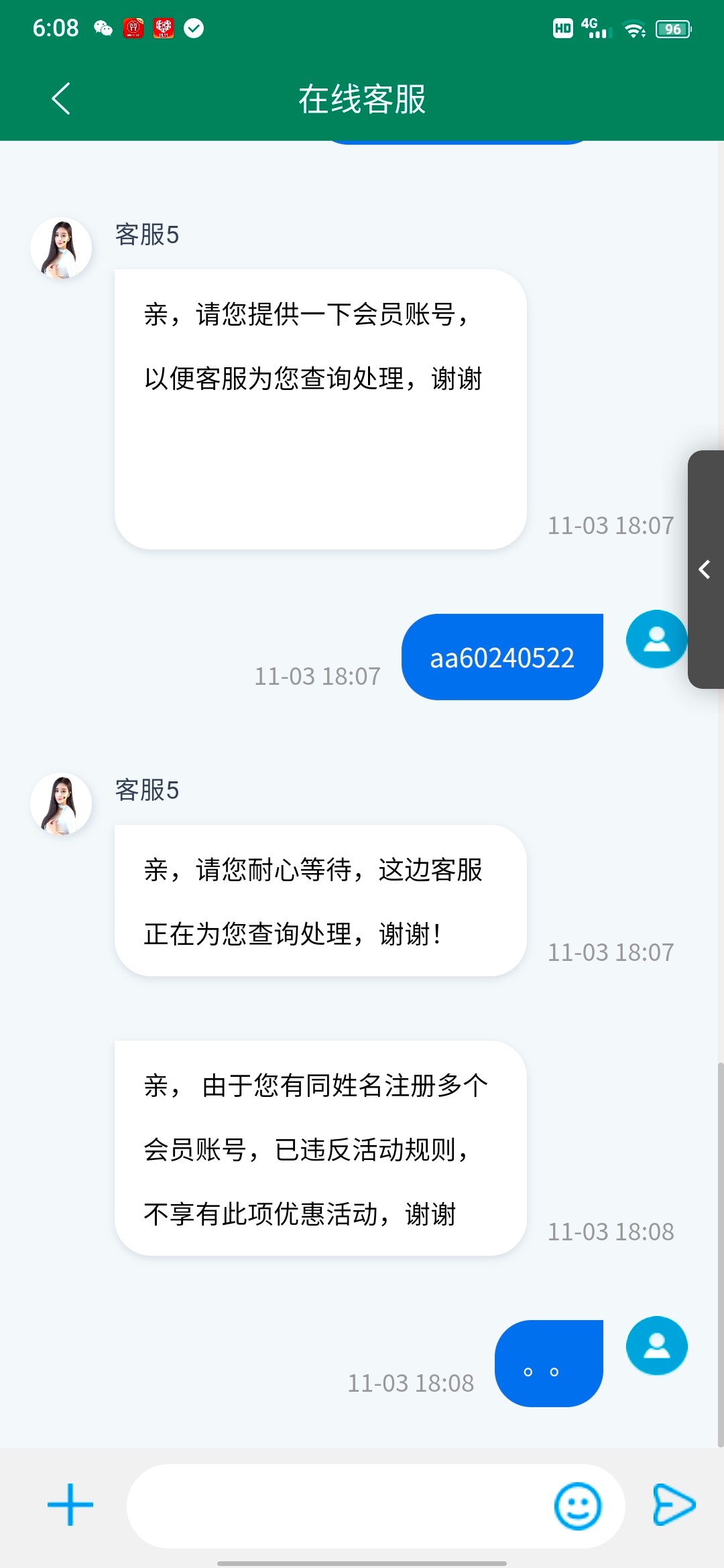
Task: Tap the checkmark notification icon in the status bar
Action: [193, 28]
